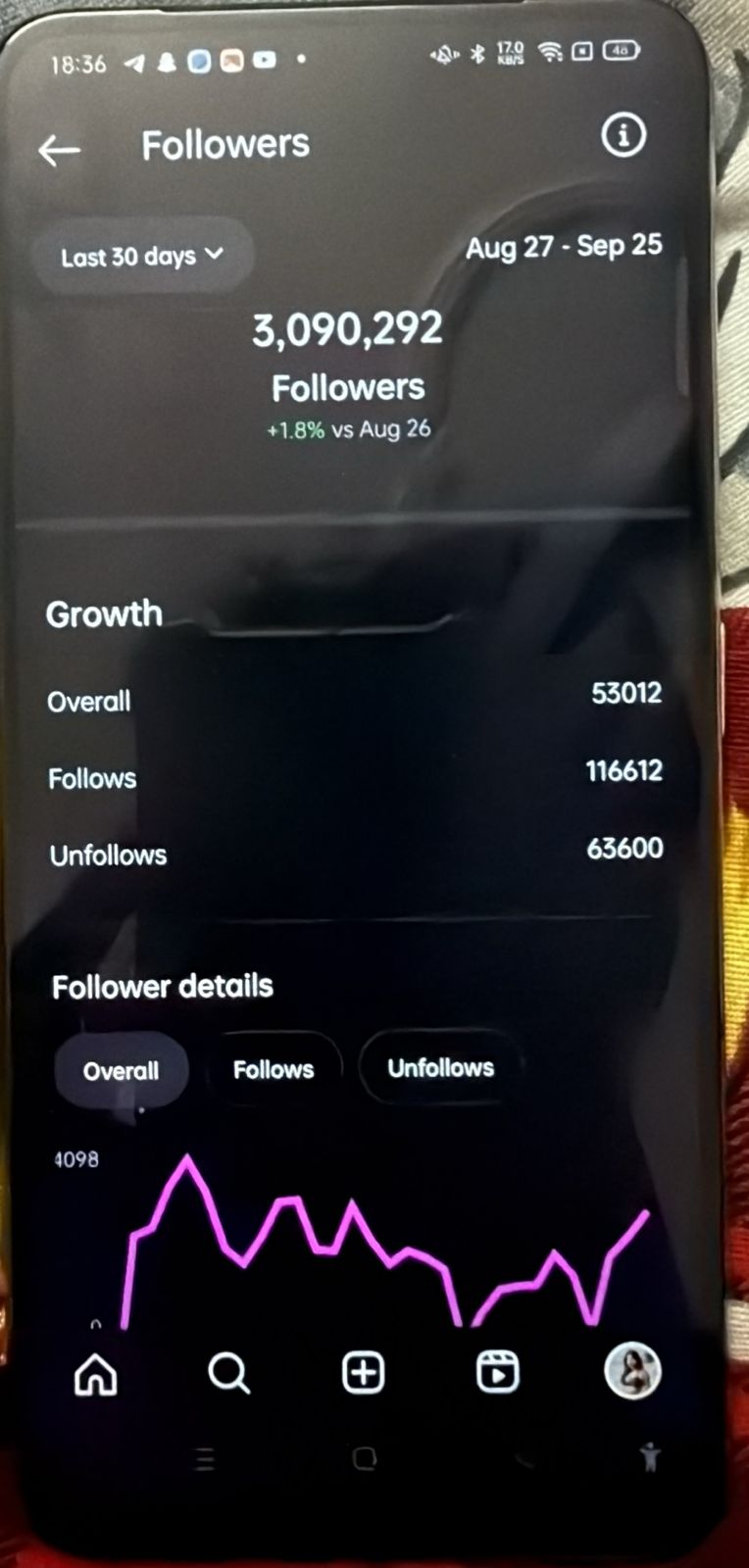This screenshot has height=1568, width=749.
Task: Switch to the Unfollows chip
Action: point(440,1067)
